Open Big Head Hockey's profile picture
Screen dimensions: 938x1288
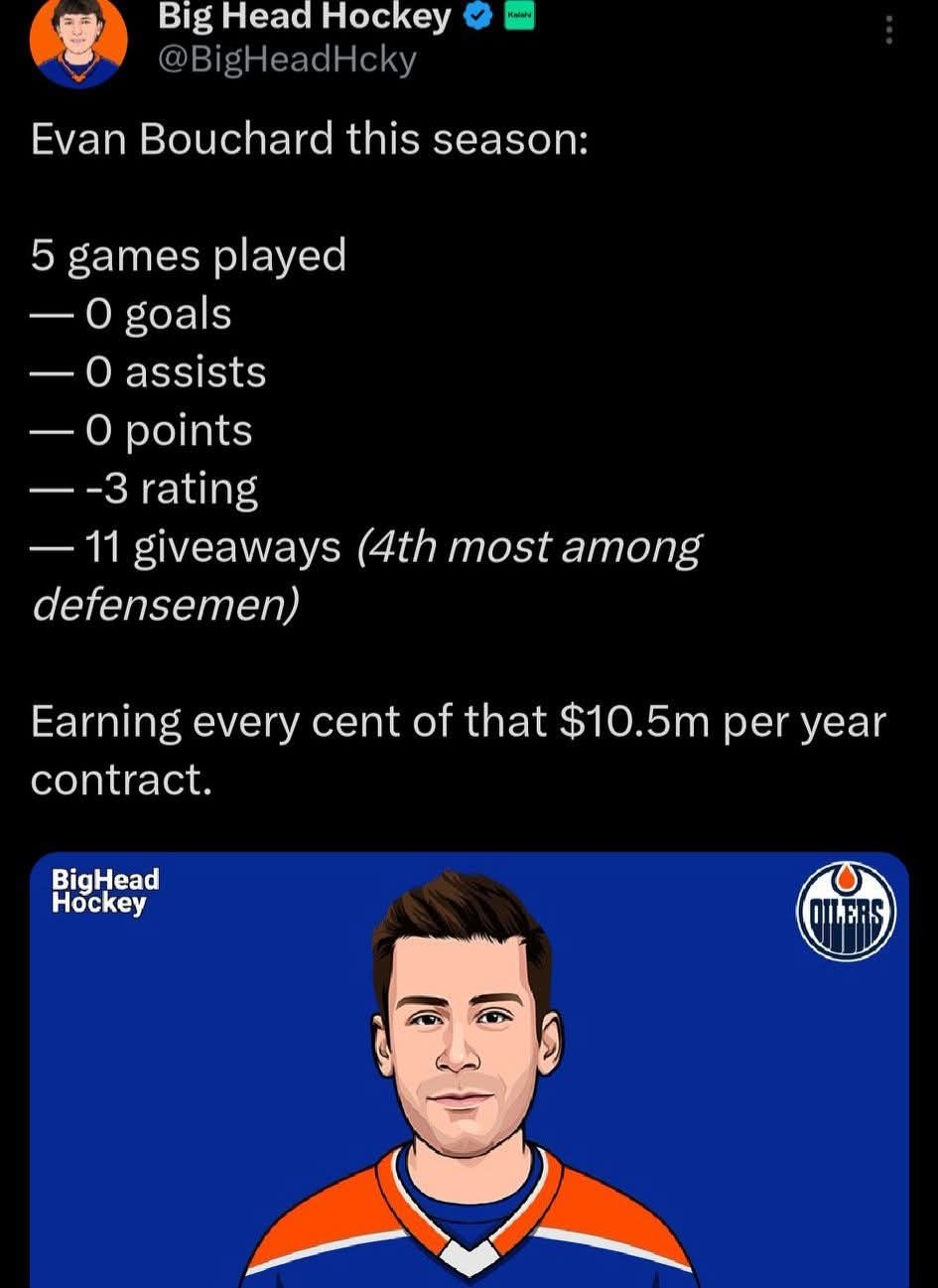[78, 40]
